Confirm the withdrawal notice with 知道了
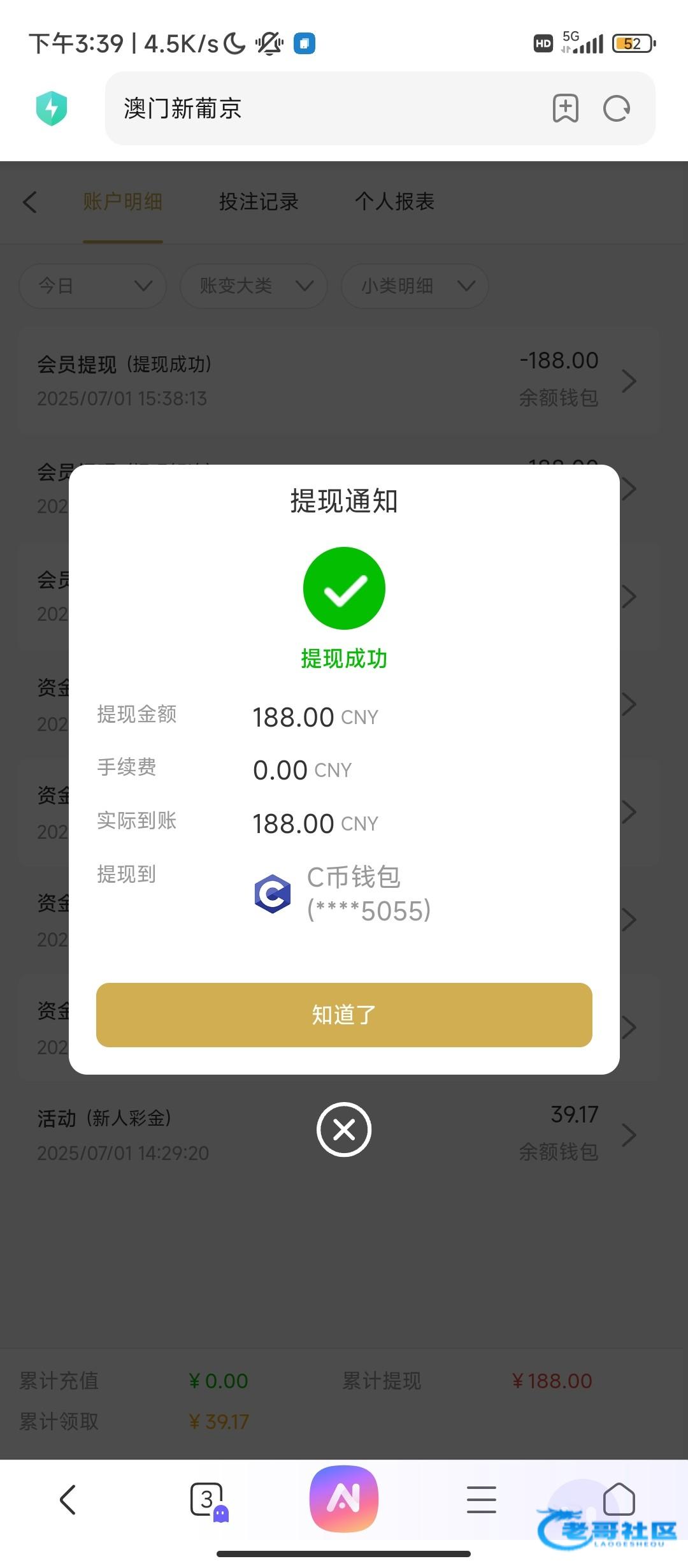The height and width of the screenshot is (1568, 688). coord(344,1015)
